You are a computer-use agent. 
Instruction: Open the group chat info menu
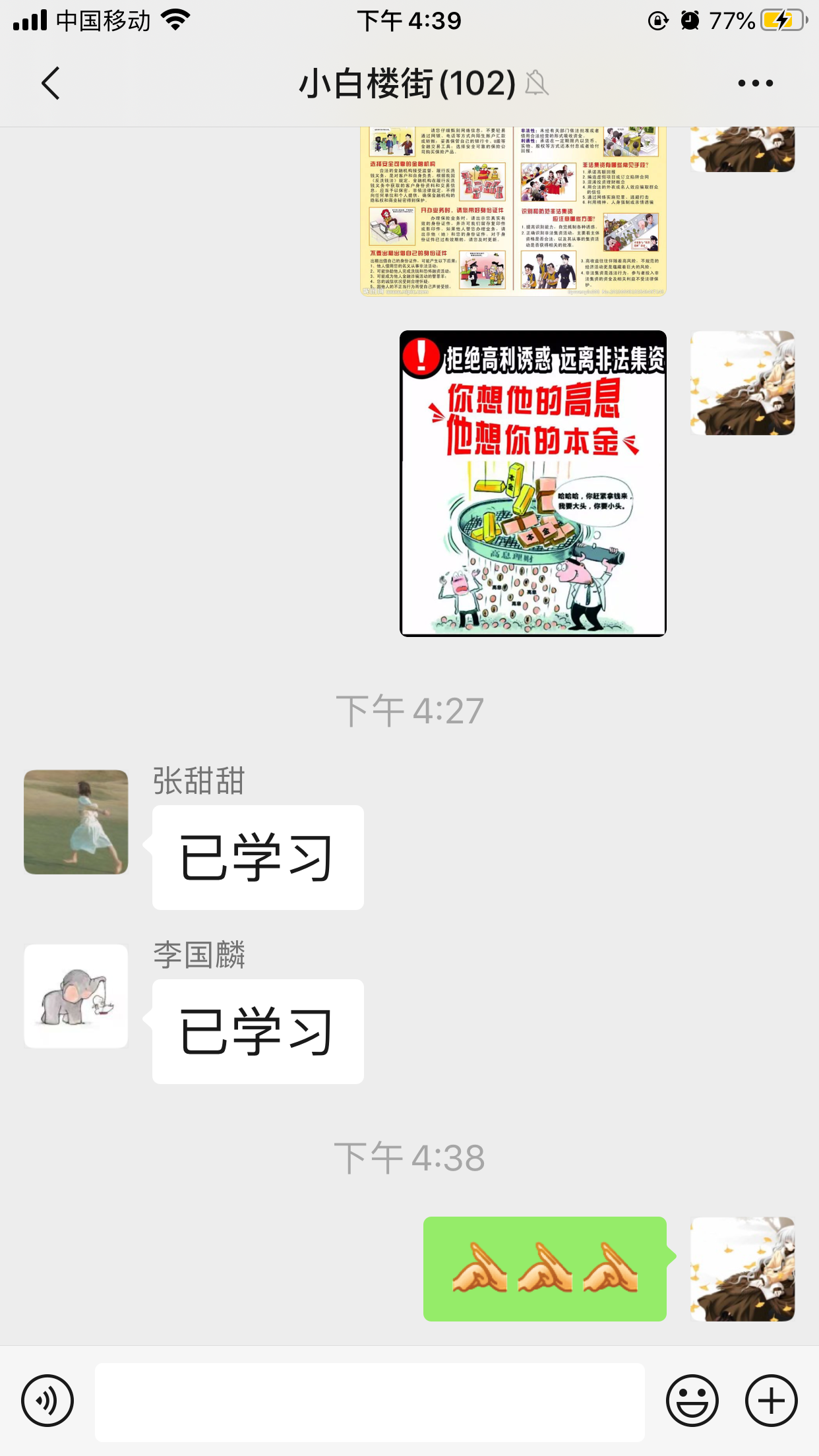pyautogui.click(x=755, y=83)
